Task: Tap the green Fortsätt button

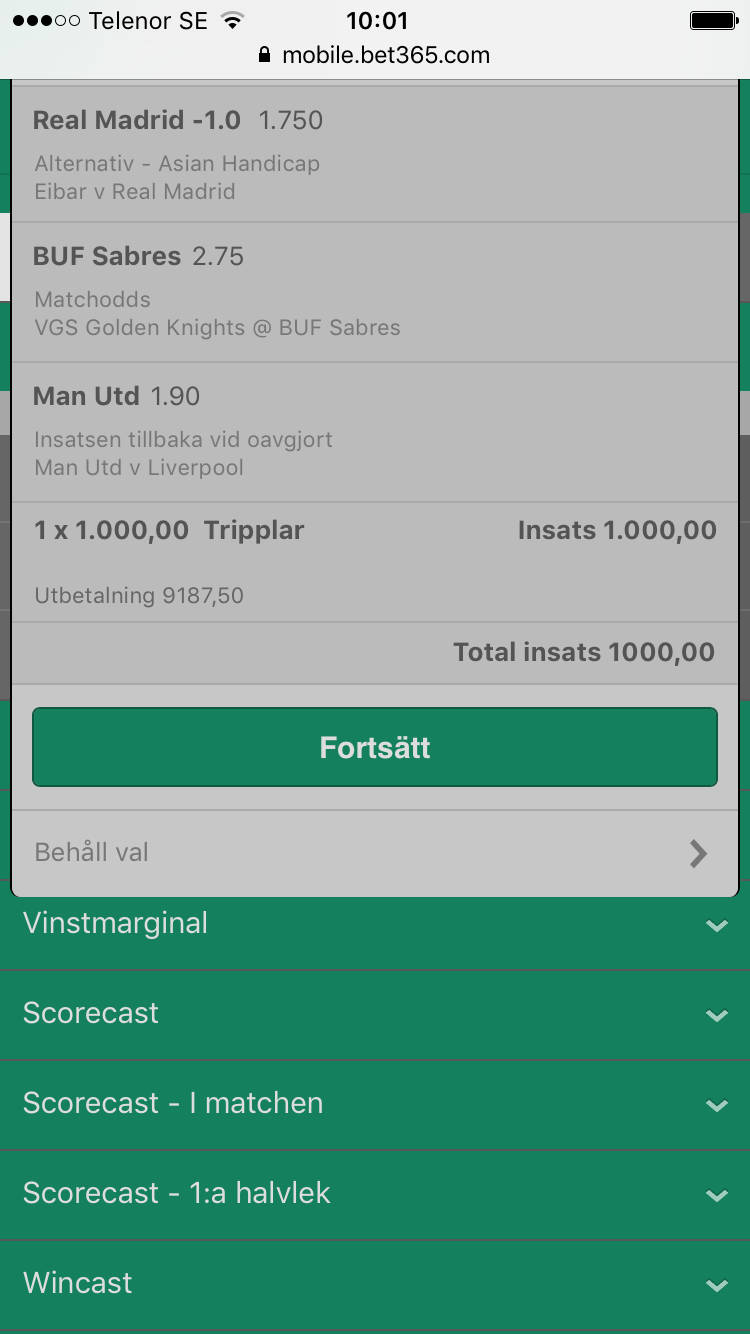Action: [375, 747]
